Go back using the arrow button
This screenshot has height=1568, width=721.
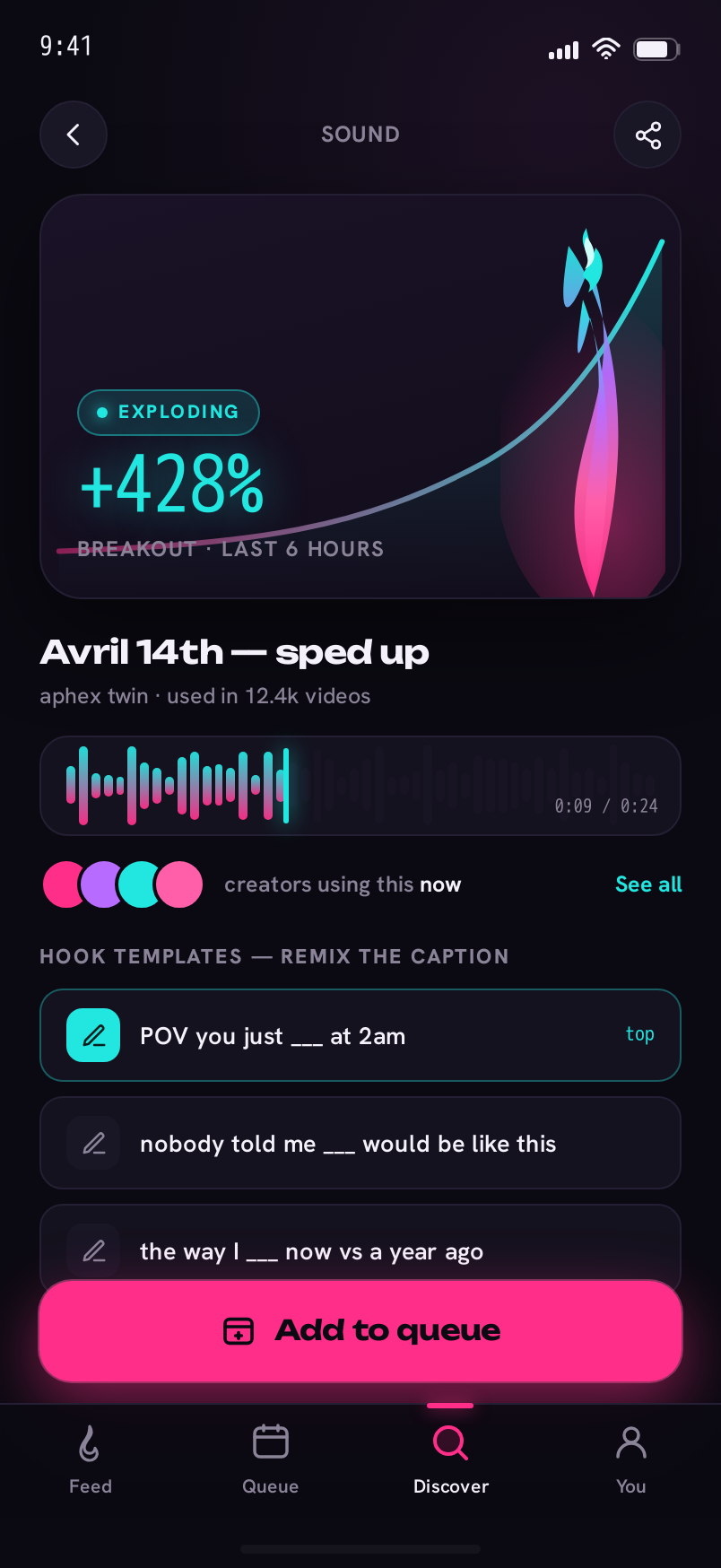tap(74, 135)
